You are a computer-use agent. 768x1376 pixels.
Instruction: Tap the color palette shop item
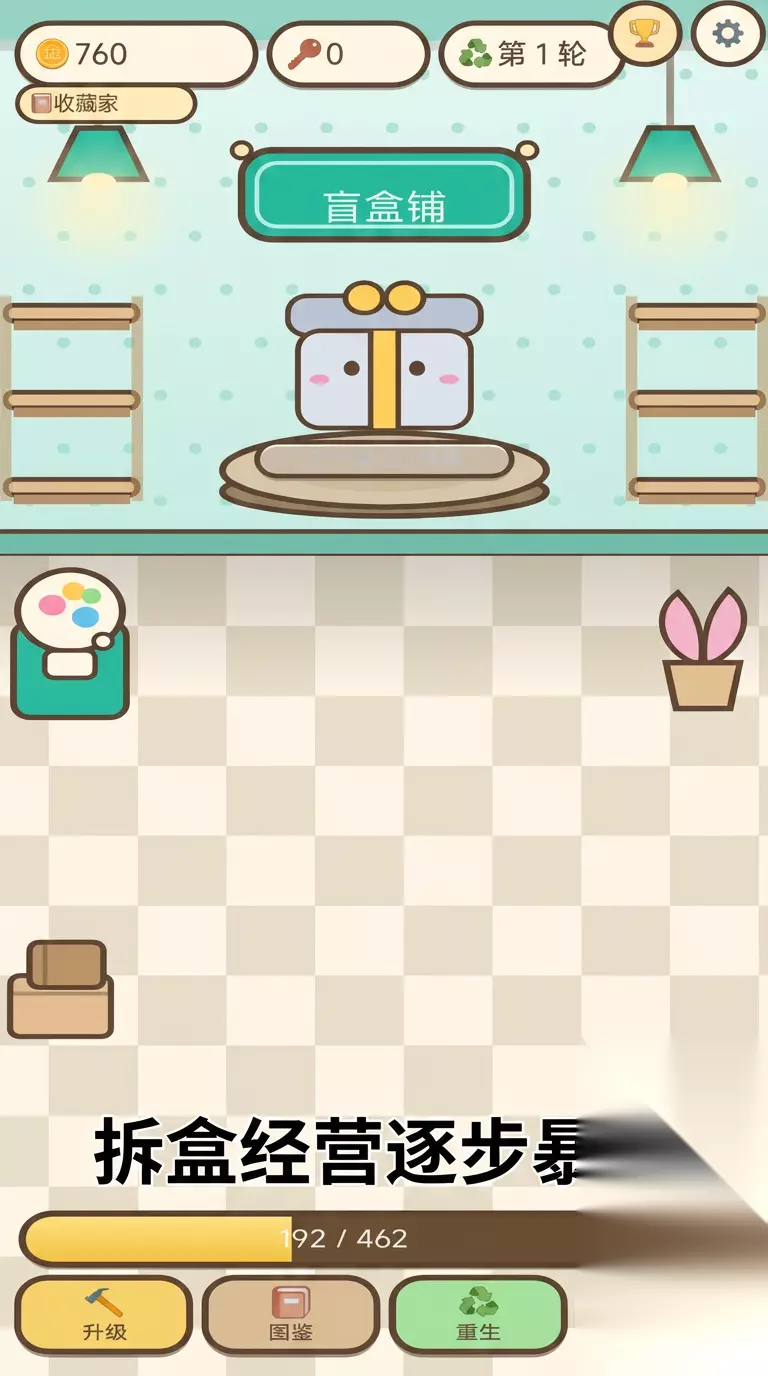point(70,645)
